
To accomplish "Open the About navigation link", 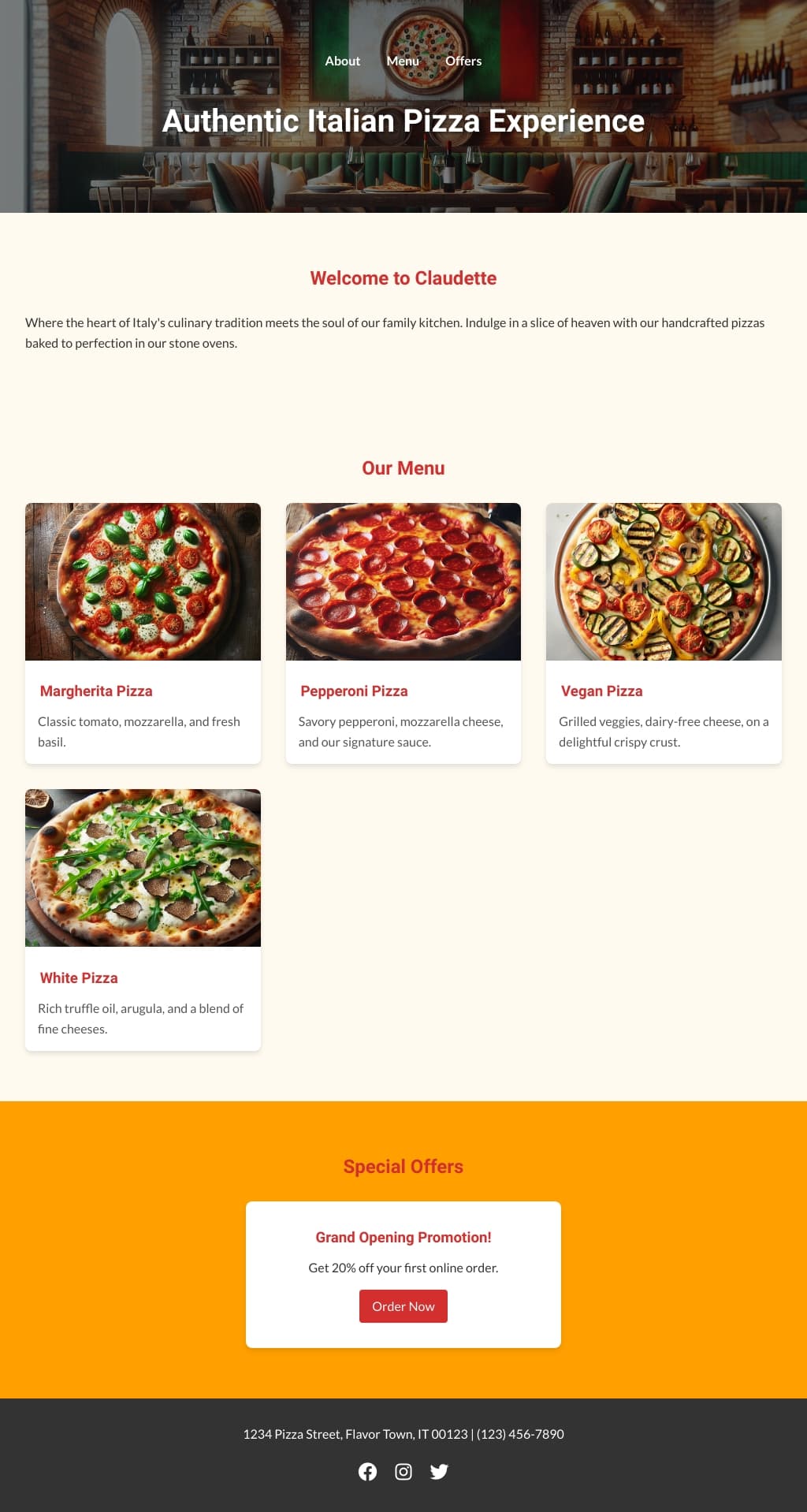I will tap(342, 61).
